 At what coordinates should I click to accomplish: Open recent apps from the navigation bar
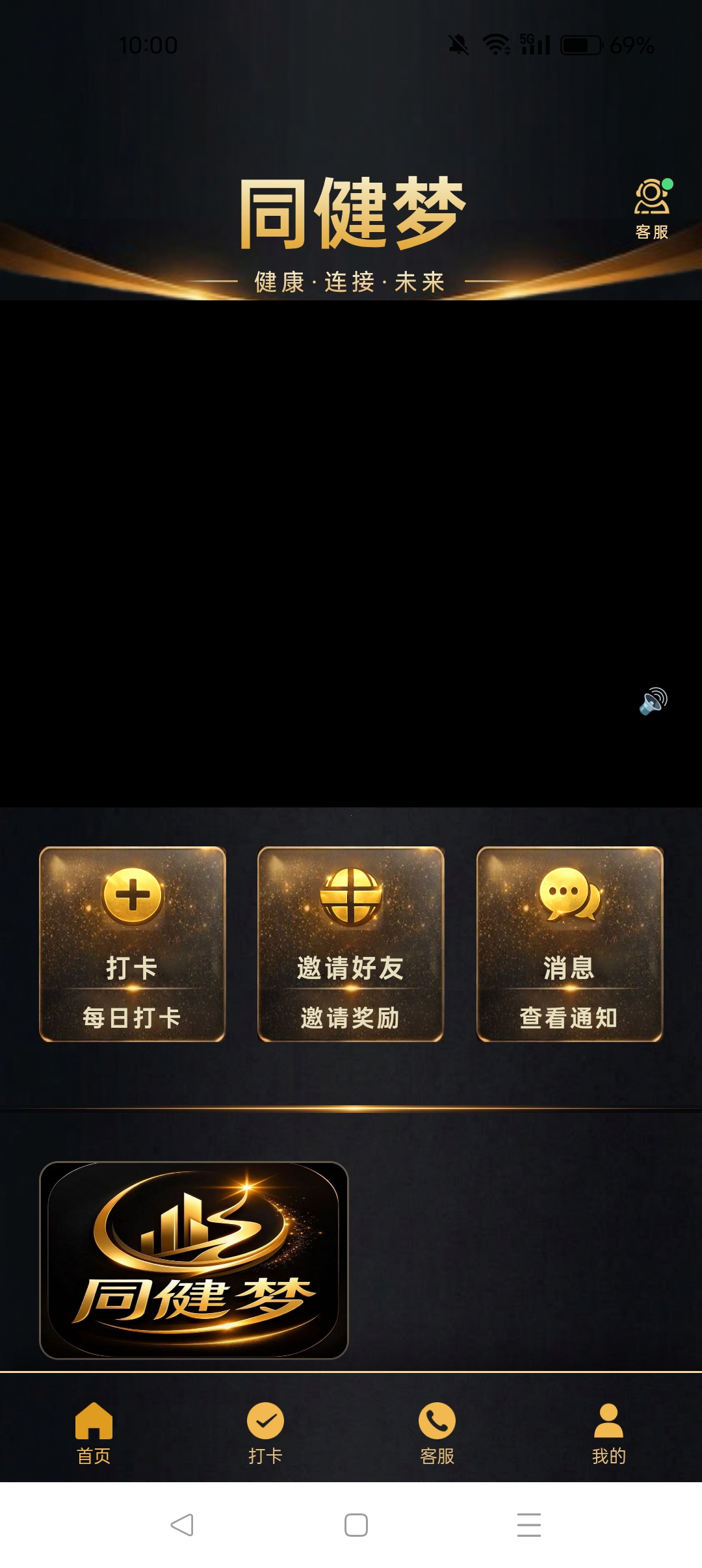[528, 1524]
